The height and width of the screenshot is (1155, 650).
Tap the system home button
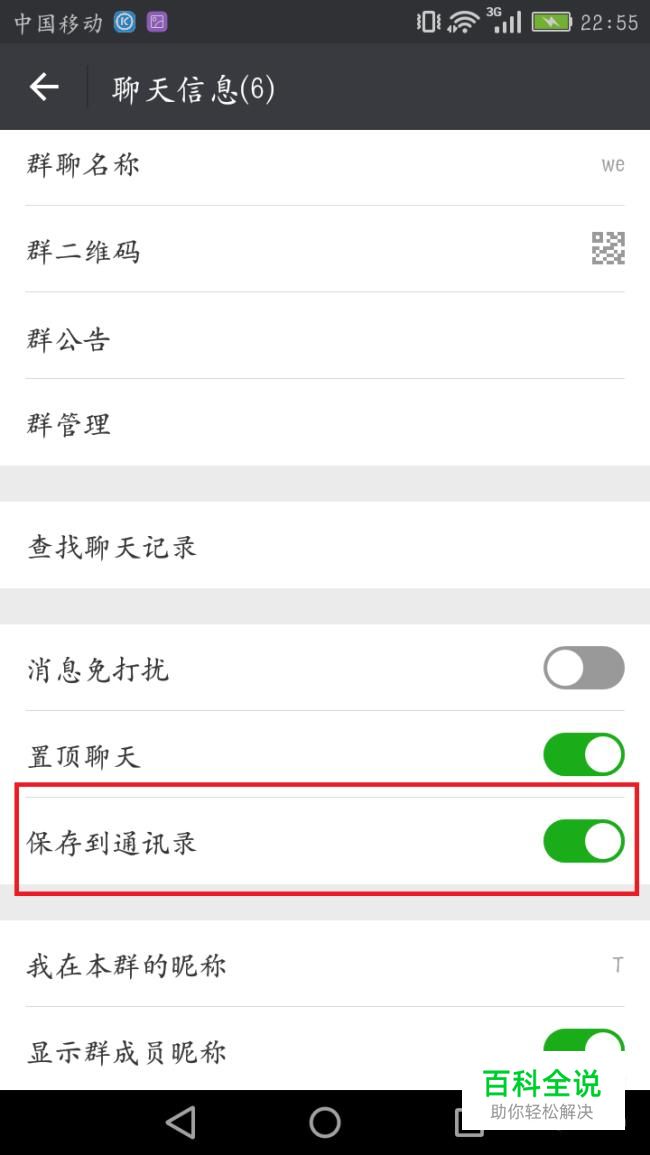pyautogui.click(x=325, y=1122)
